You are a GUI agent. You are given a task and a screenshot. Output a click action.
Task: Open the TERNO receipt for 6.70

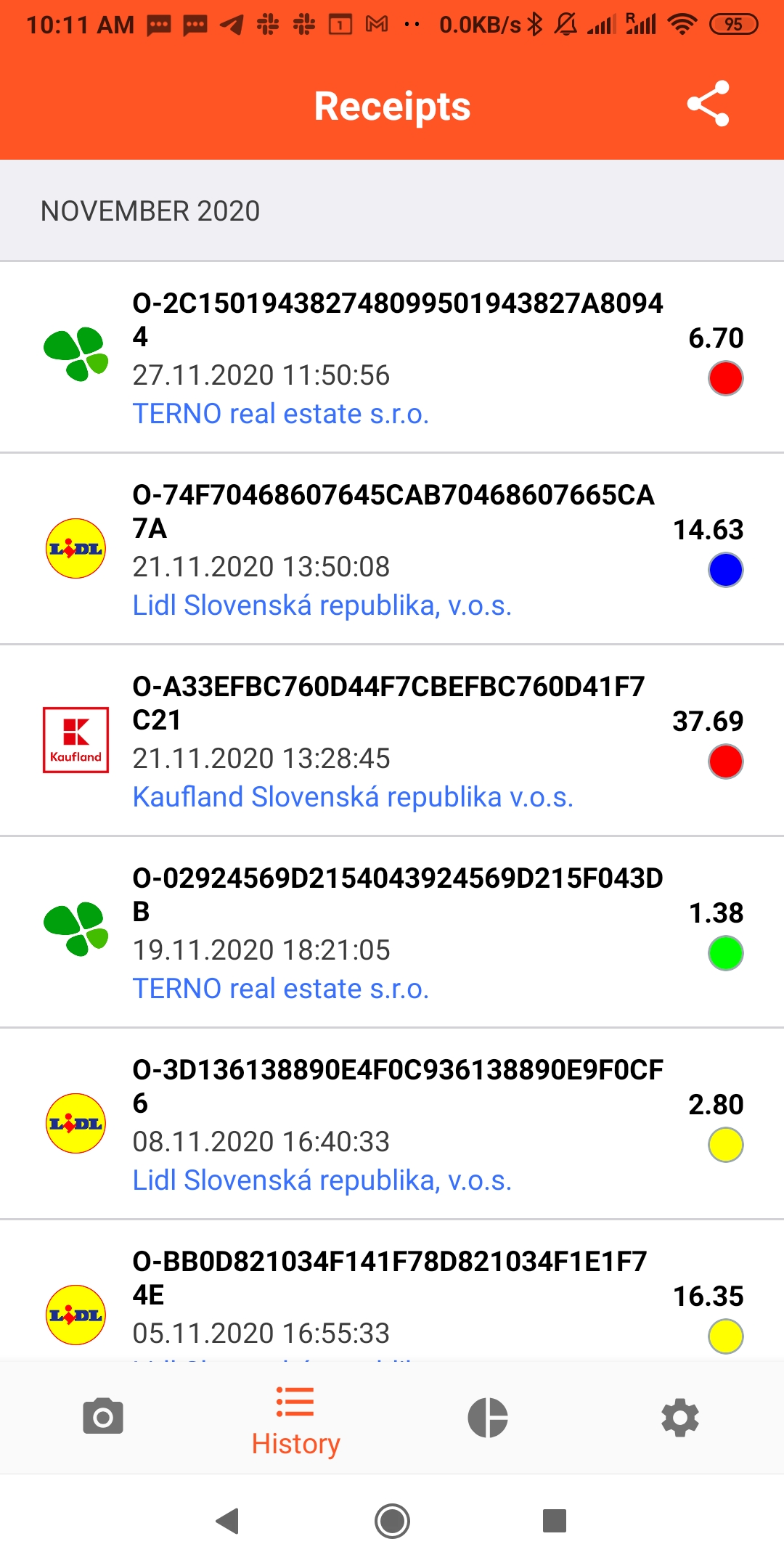click(x=392, y=358)
